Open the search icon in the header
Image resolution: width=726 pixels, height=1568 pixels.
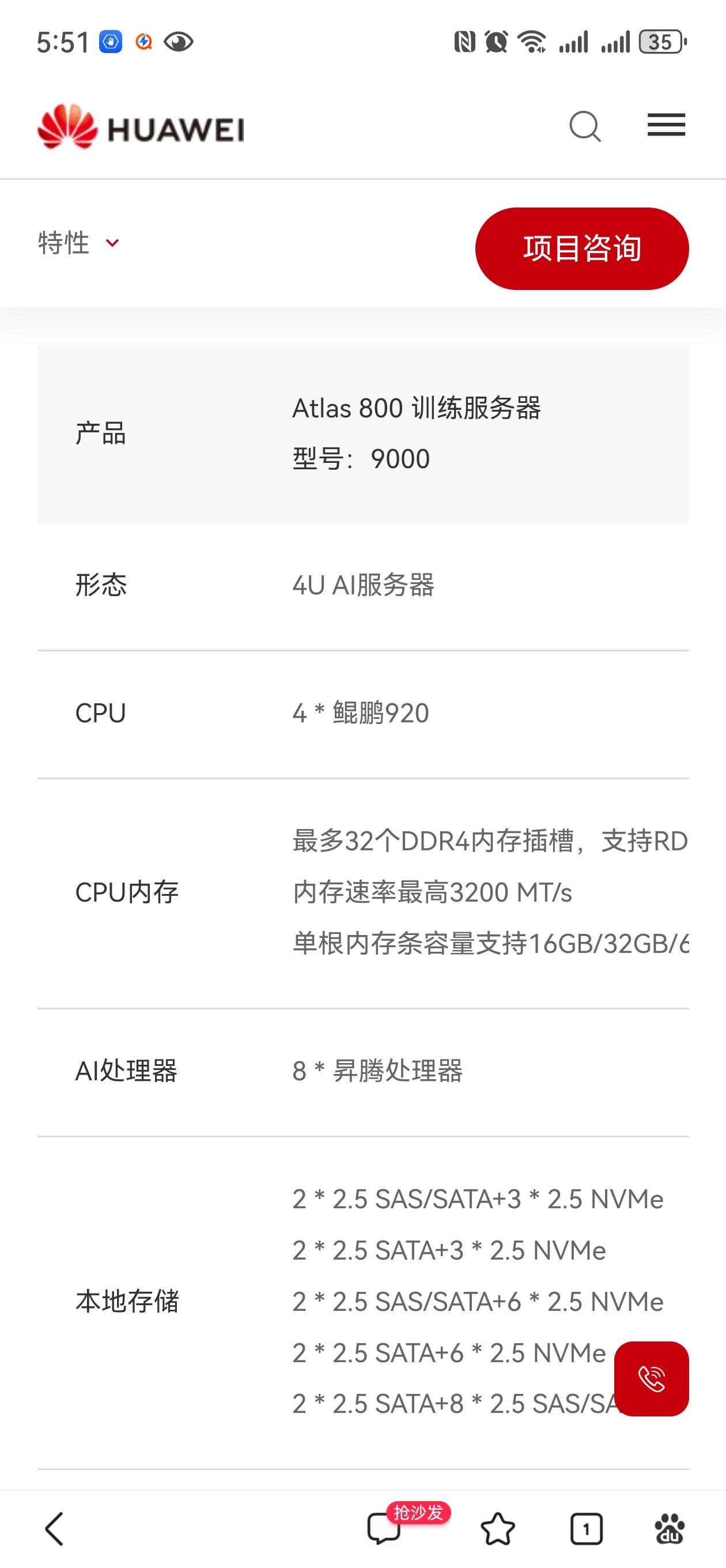585,126
